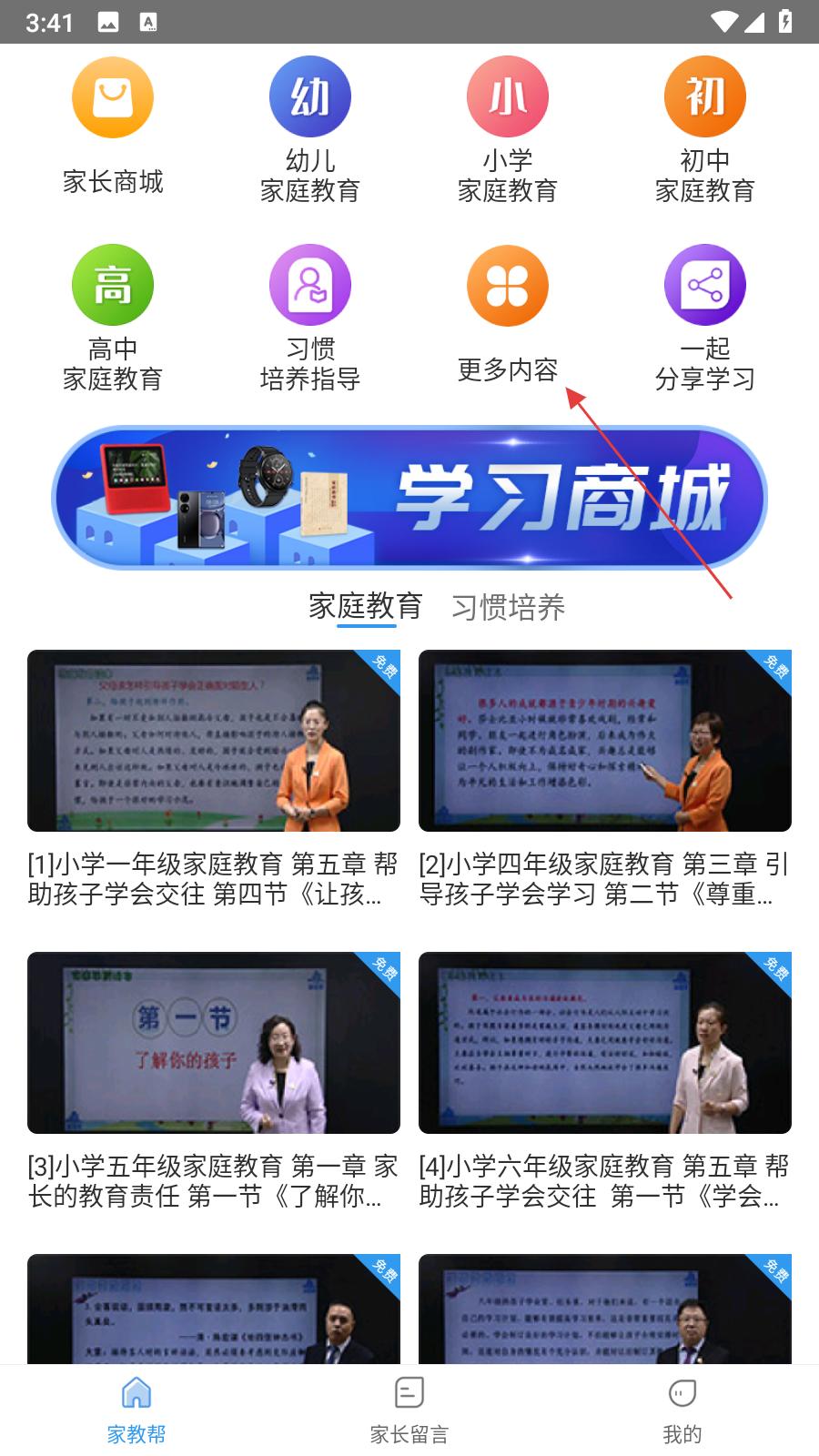Switch to the 家长留言 tab
Viewport: 819px width, 1456px height.
409,1410
